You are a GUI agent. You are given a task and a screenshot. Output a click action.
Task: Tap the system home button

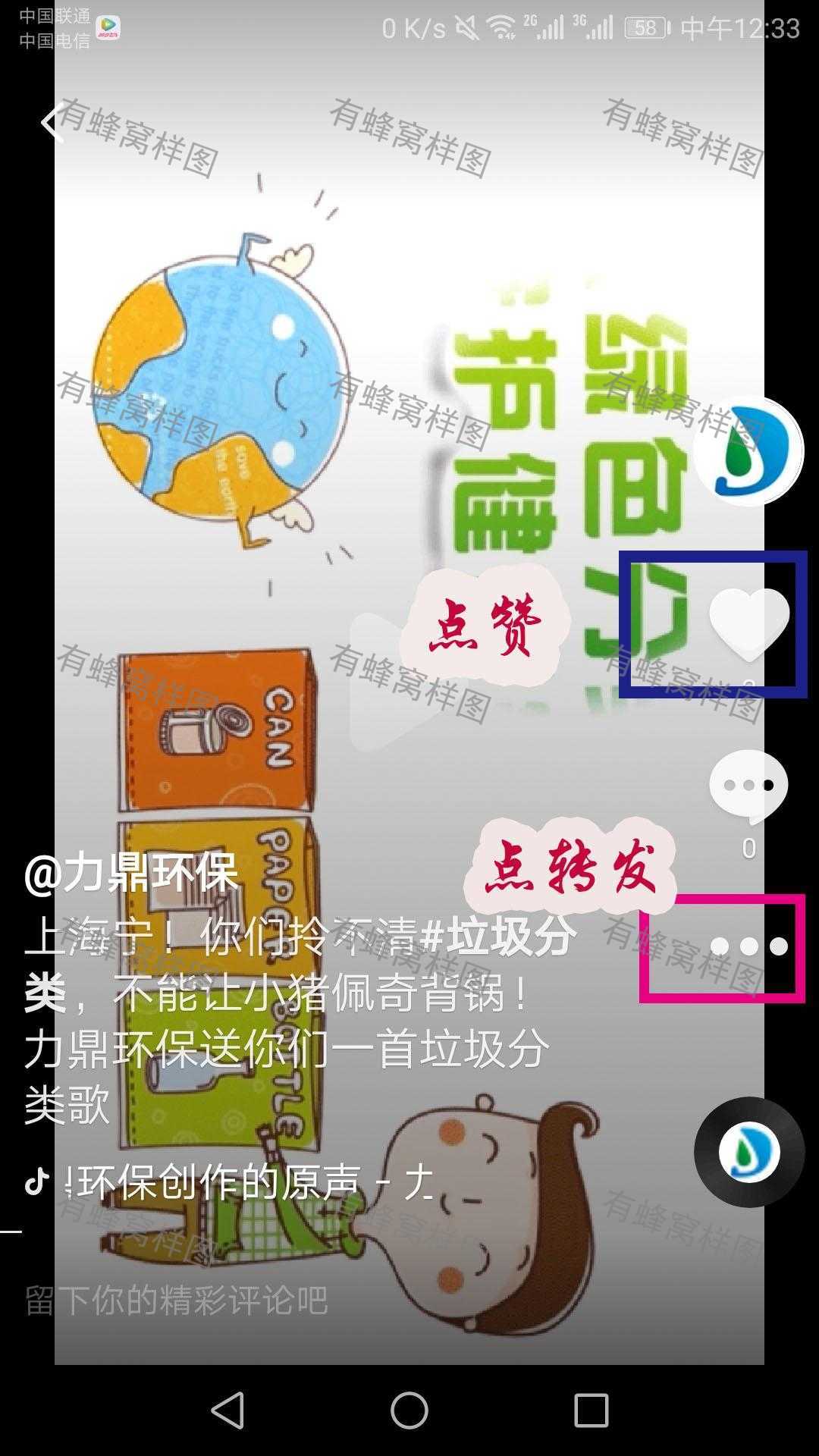click(x=409, y=1410)
